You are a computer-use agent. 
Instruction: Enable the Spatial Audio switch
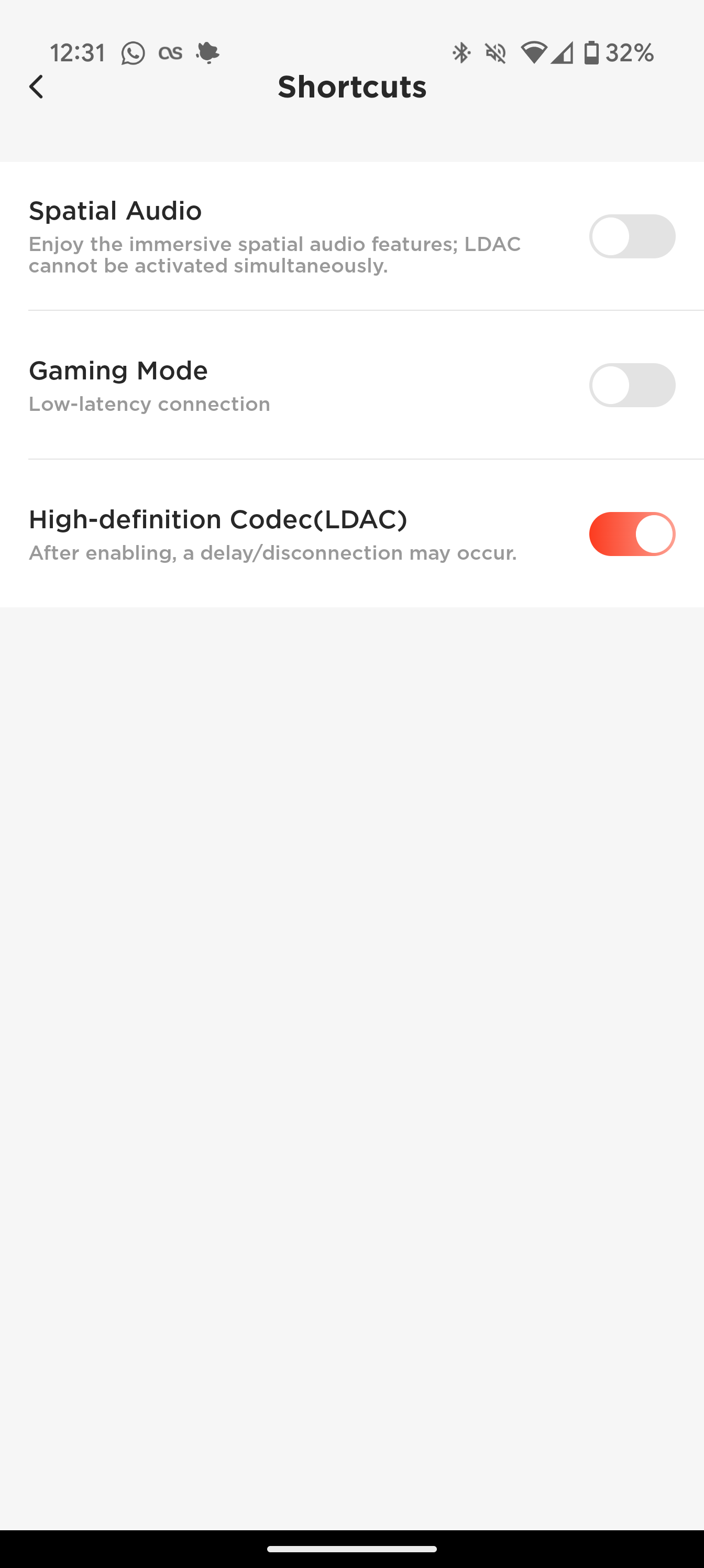pos(632,236)
